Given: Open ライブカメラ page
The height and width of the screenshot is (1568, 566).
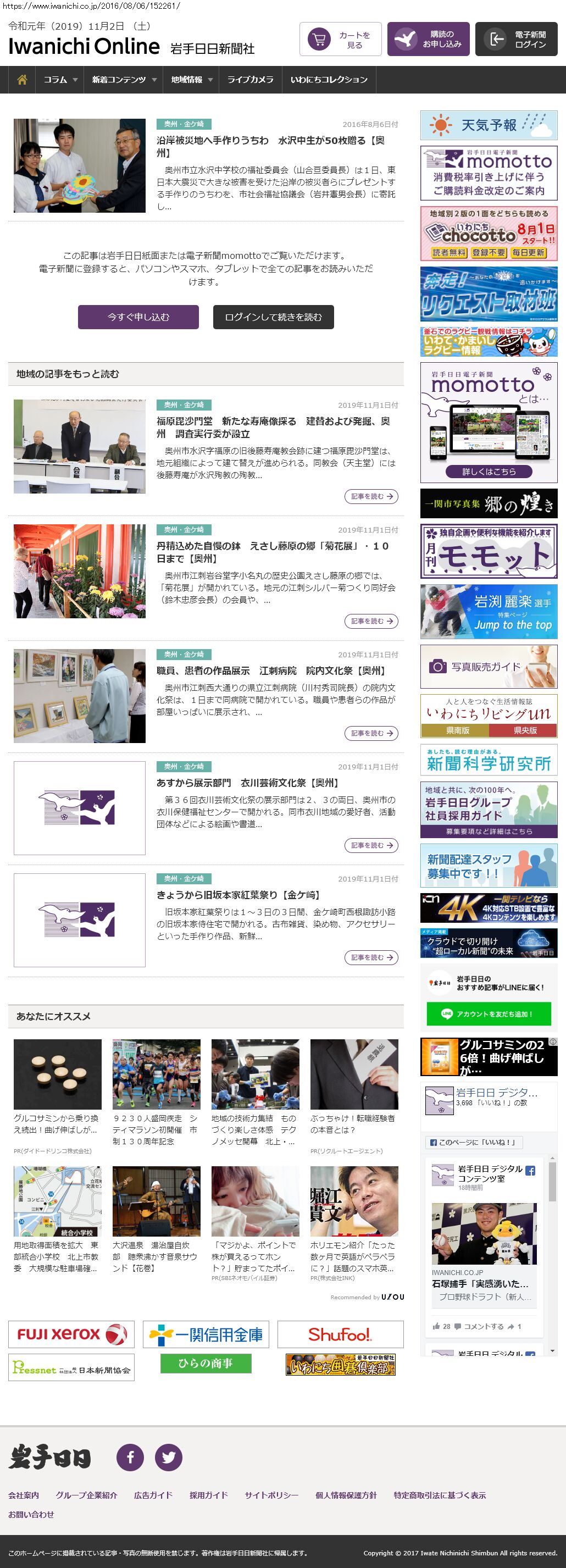Looking at the screenshot, I should [250, 80].
